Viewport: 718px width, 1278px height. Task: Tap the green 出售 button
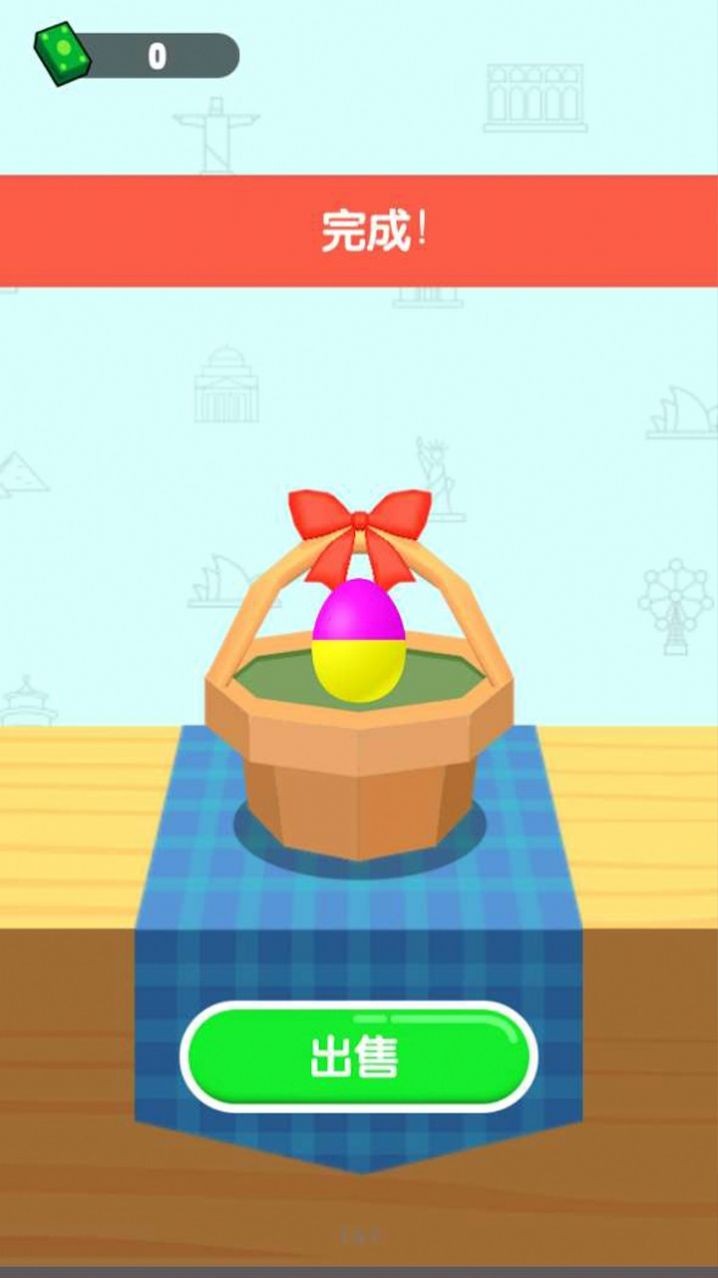358,1057
